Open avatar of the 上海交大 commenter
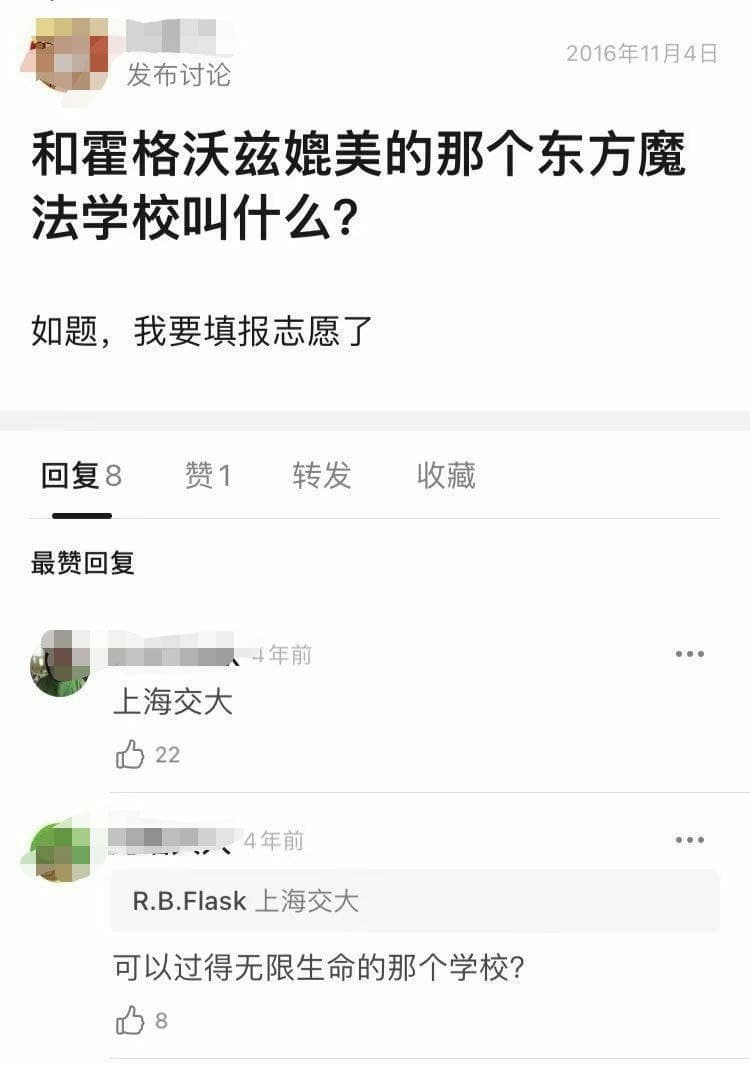The image size is (750, 1066). tap(60, 662)
